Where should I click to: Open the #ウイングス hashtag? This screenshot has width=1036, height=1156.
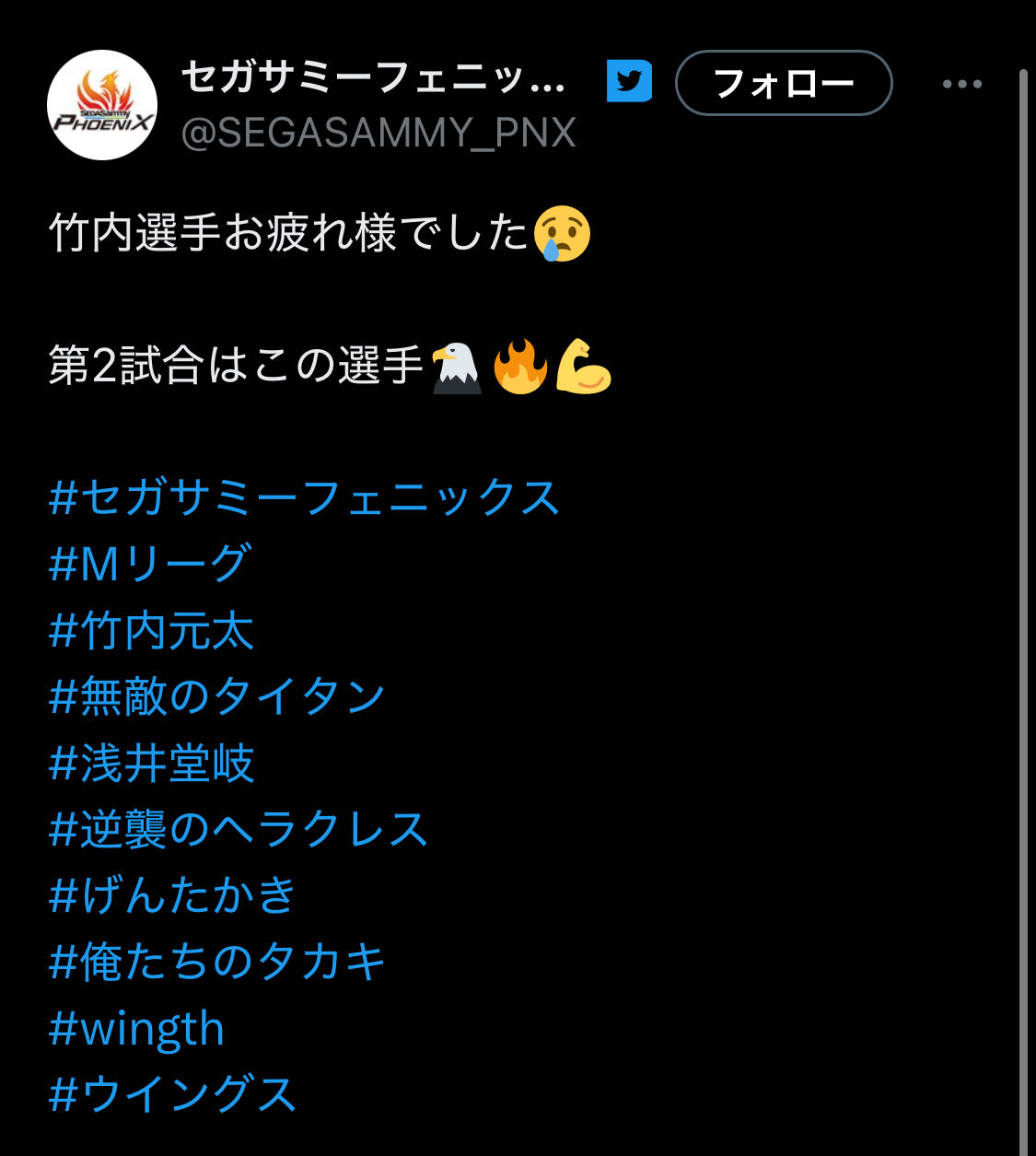pyautogui.click(x=172, y=1095)
